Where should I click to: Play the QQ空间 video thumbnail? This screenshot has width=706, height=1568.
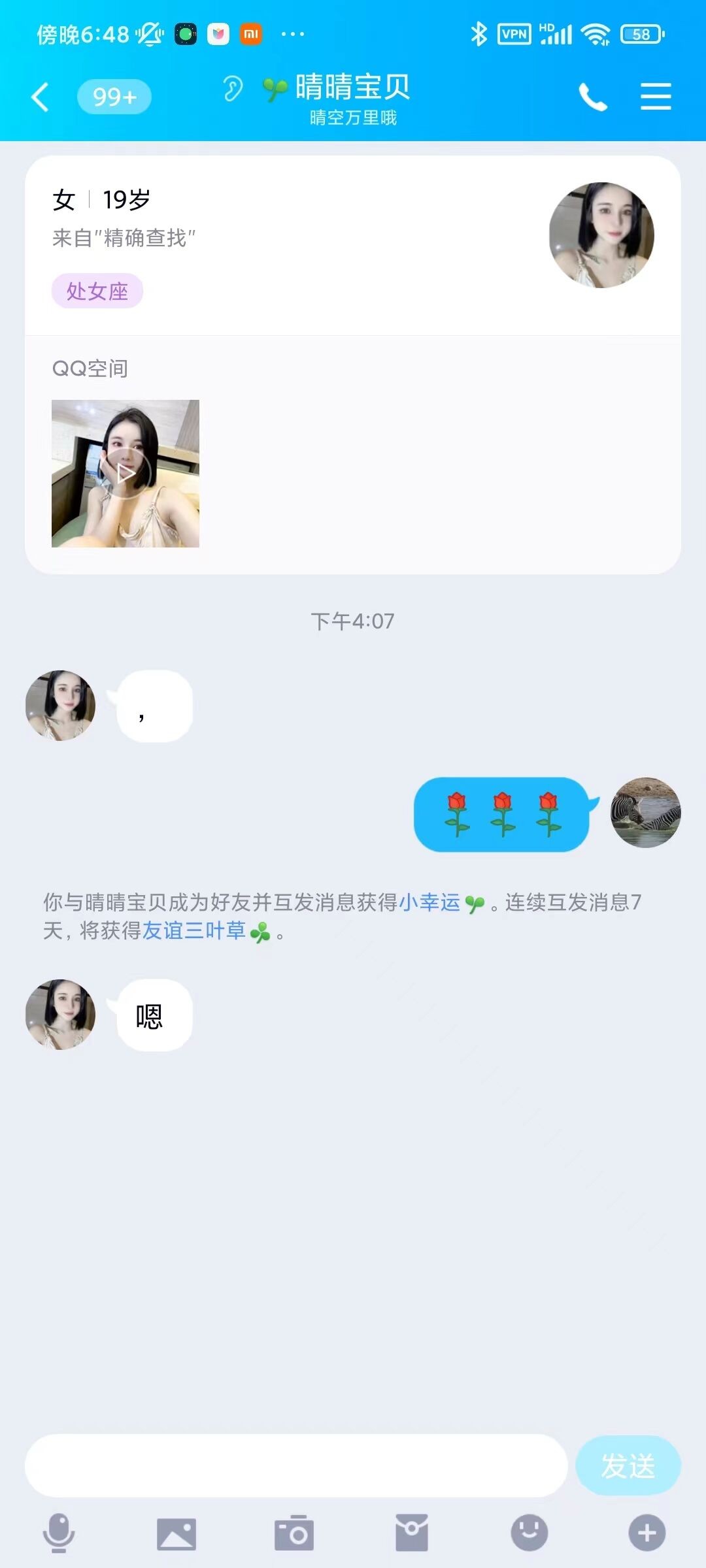[126, 472]
